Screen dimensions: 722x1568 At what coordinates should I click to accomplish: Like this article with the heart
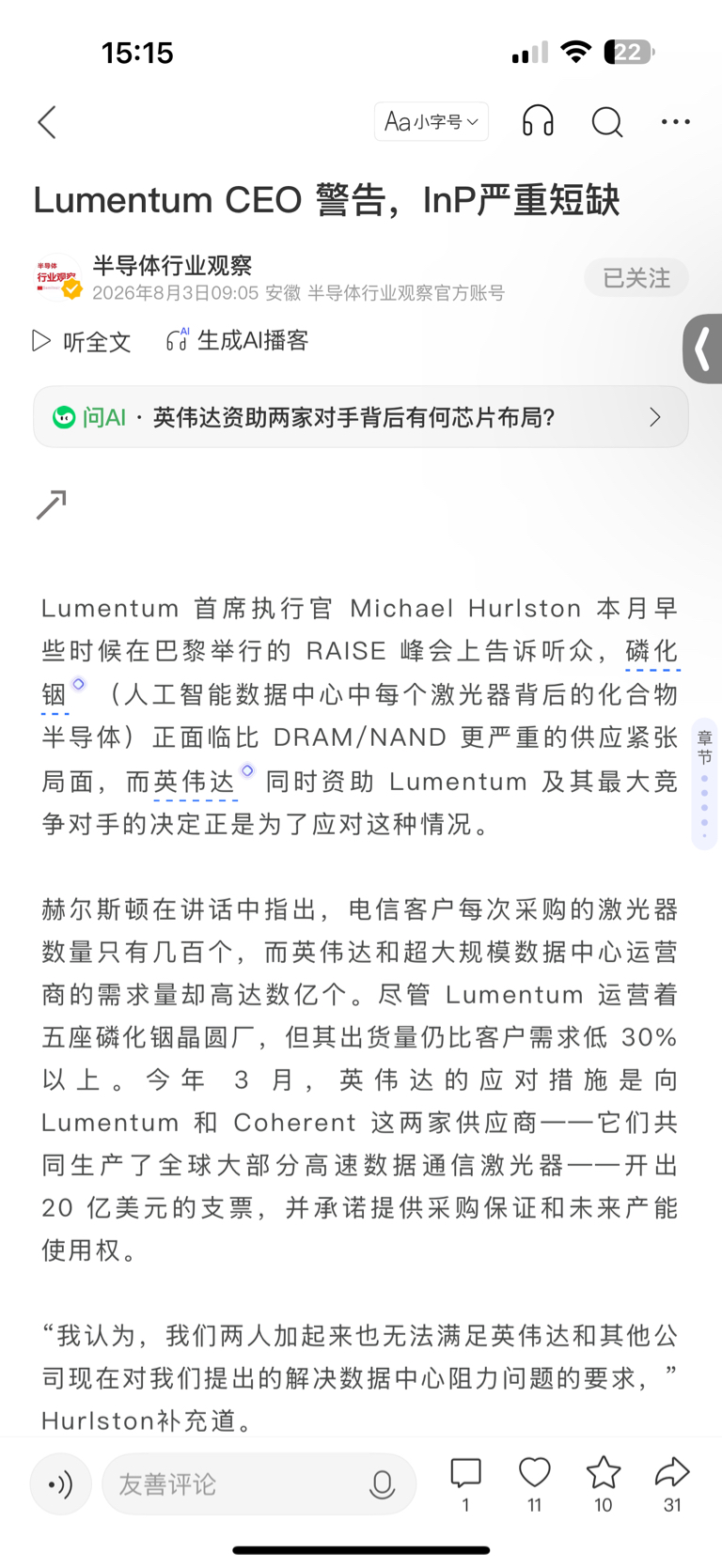[534, 1483]
